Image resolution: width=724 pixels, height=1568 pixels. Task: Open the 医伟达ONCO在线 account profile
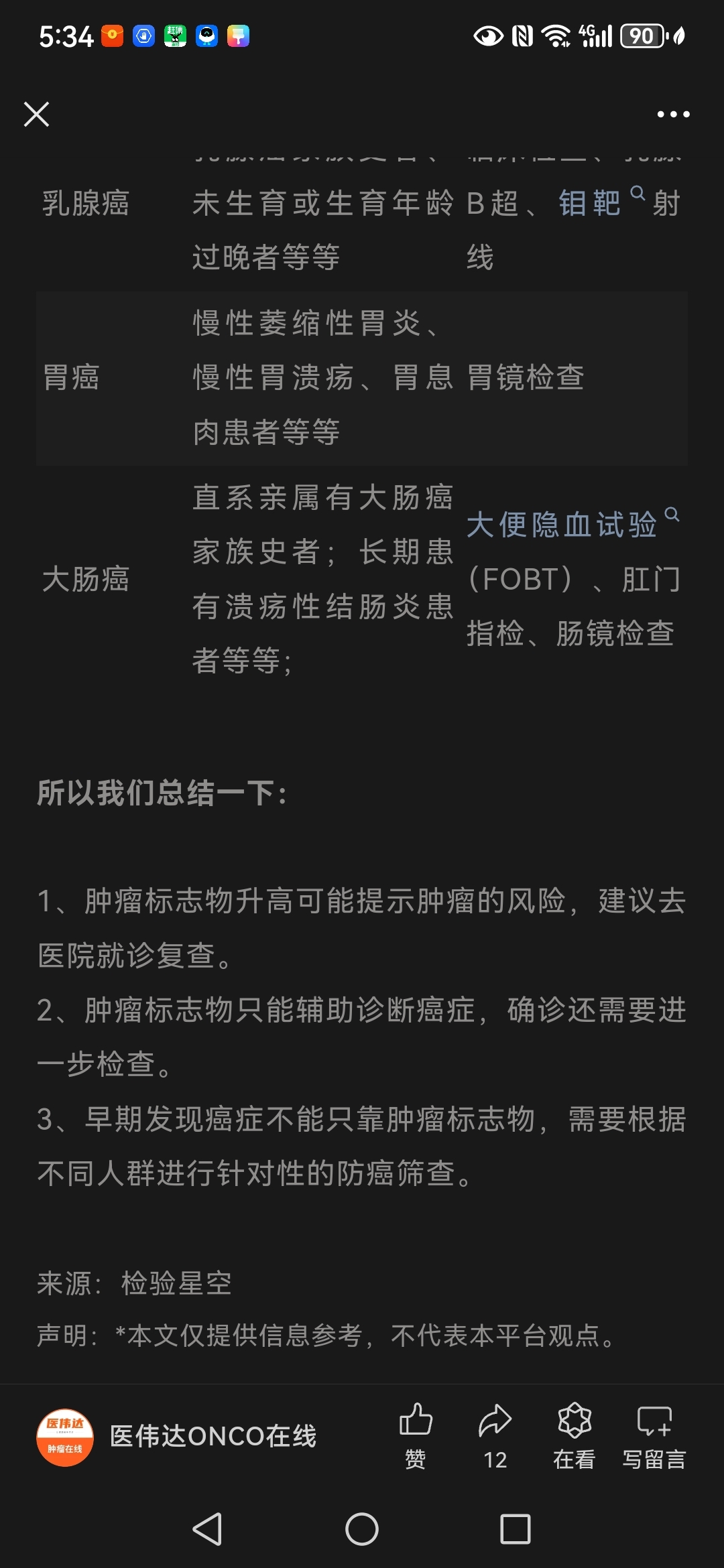click(177, 1437)
